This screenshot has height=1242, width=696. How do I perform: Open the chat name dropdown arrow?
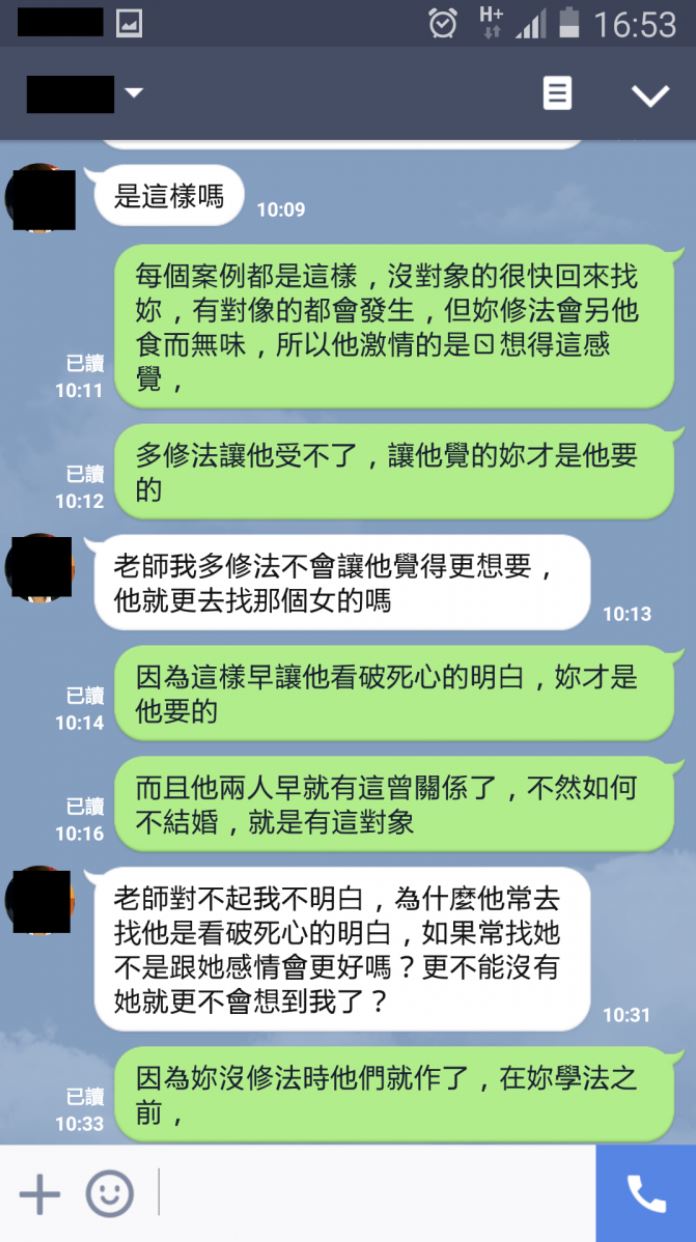(x=134, y=94)
